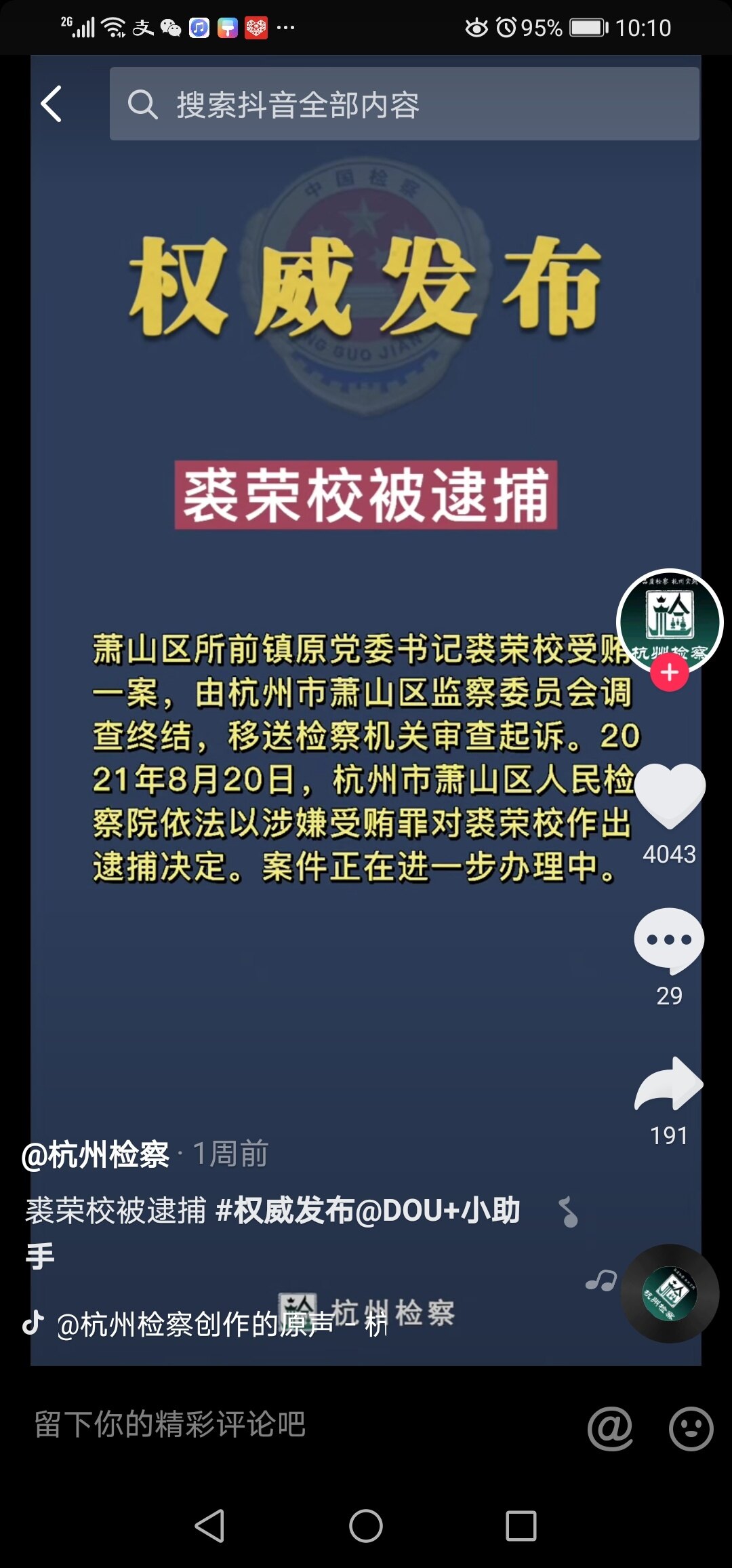Share this video with the arrow icon
Viewport: 732px width, 1568px height.
[669, 1084]
